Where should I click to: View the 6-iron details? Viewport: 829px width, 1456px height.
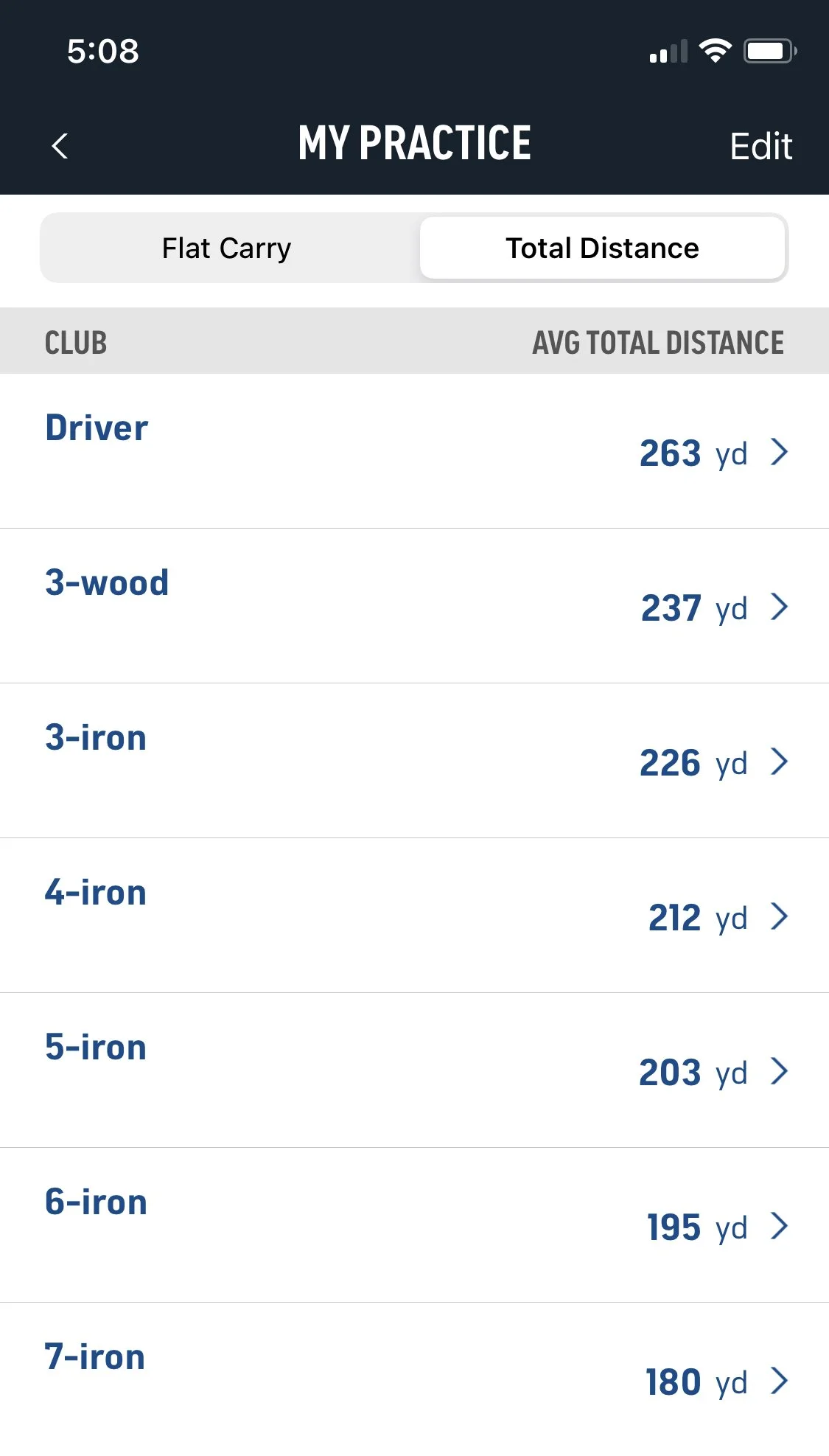(414, 1225)
